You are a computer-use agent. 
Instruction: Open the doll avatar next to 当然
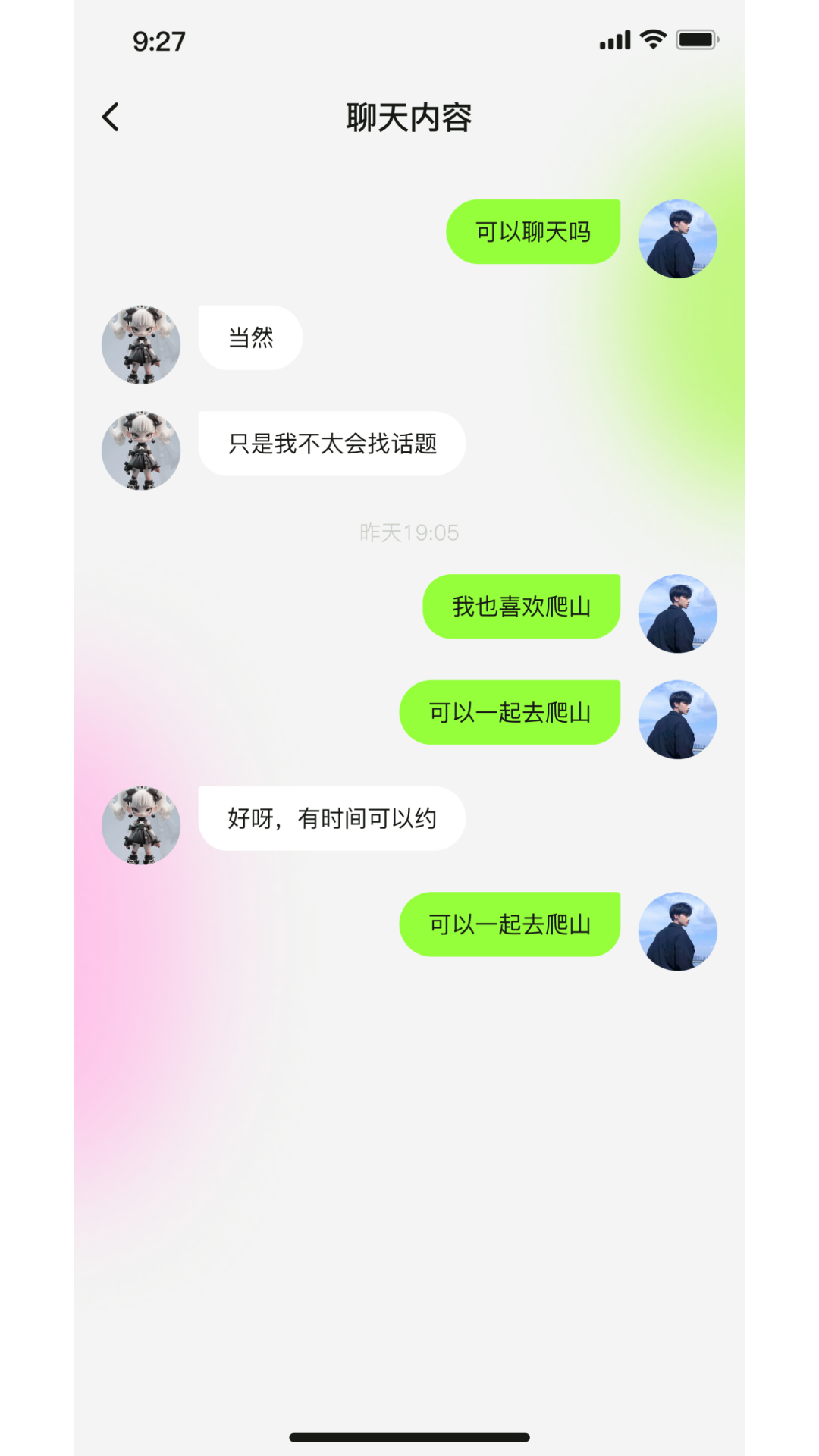tap(140, 344)
